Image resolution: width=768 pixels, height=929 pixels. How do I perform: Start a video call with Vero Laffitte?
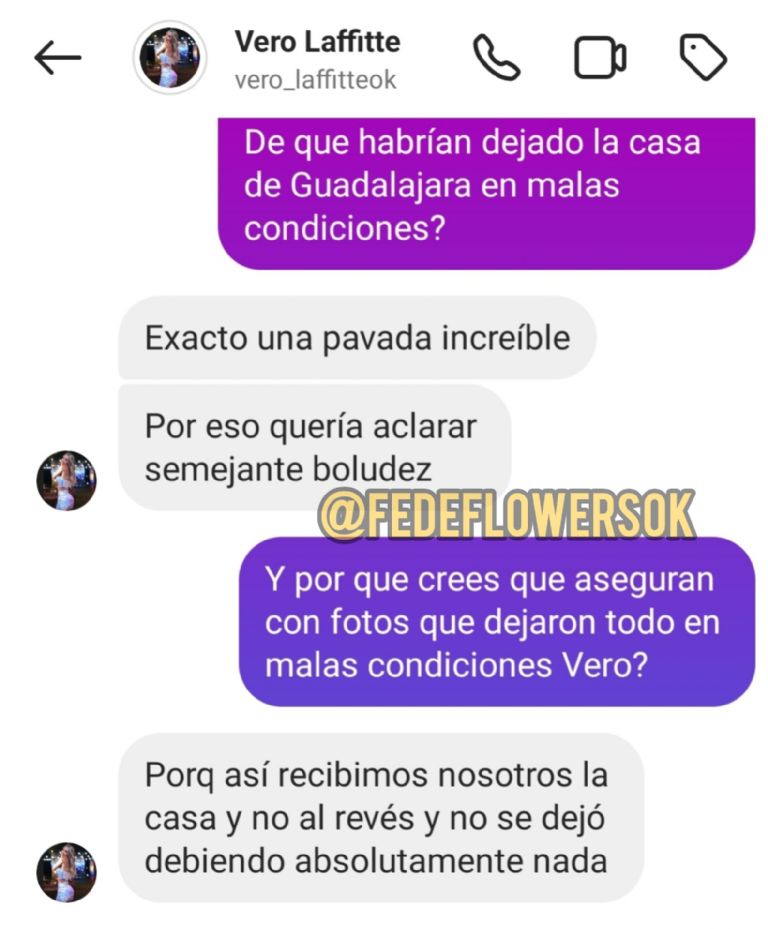(600, 58)
